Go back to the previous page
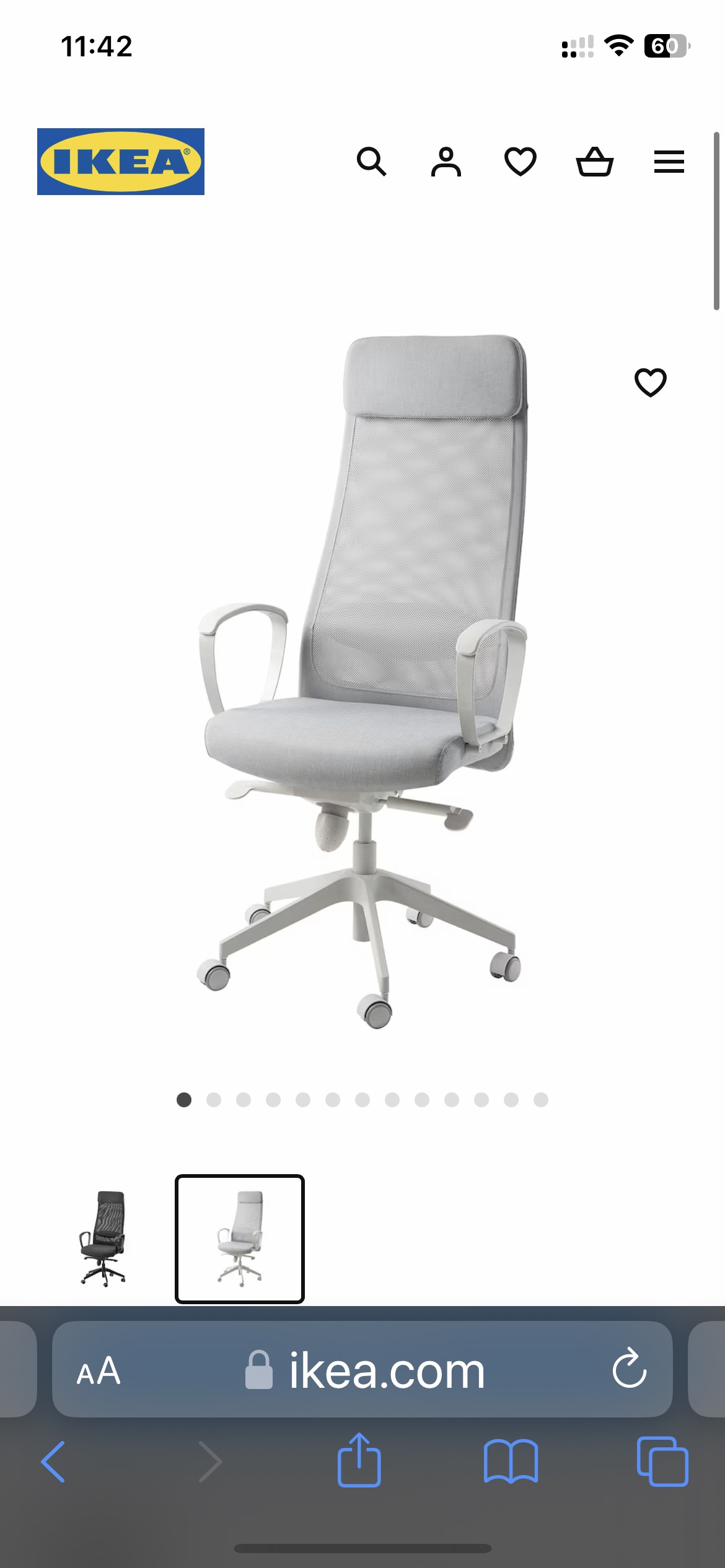 coord(53,1461)
